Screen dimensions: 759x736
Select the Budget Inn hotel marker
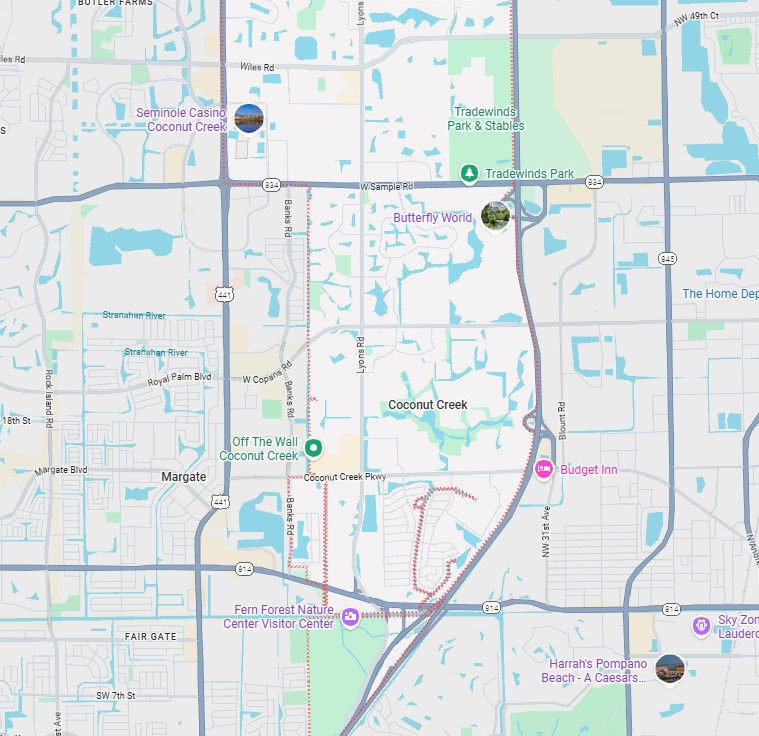[x=544, y=468]
